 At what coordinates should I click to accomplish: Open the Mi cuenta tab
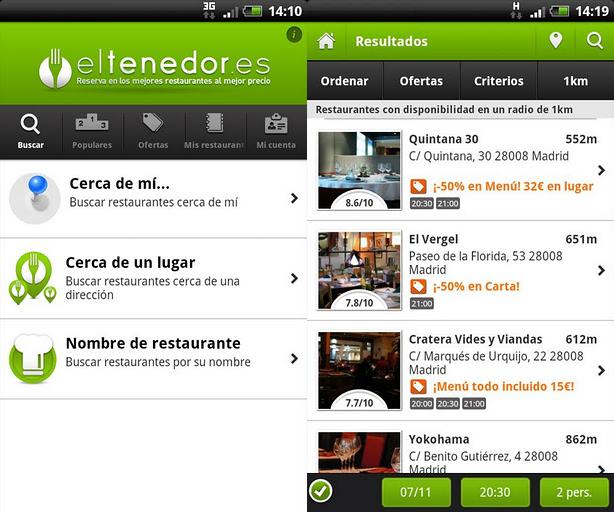tap(276, 132)
